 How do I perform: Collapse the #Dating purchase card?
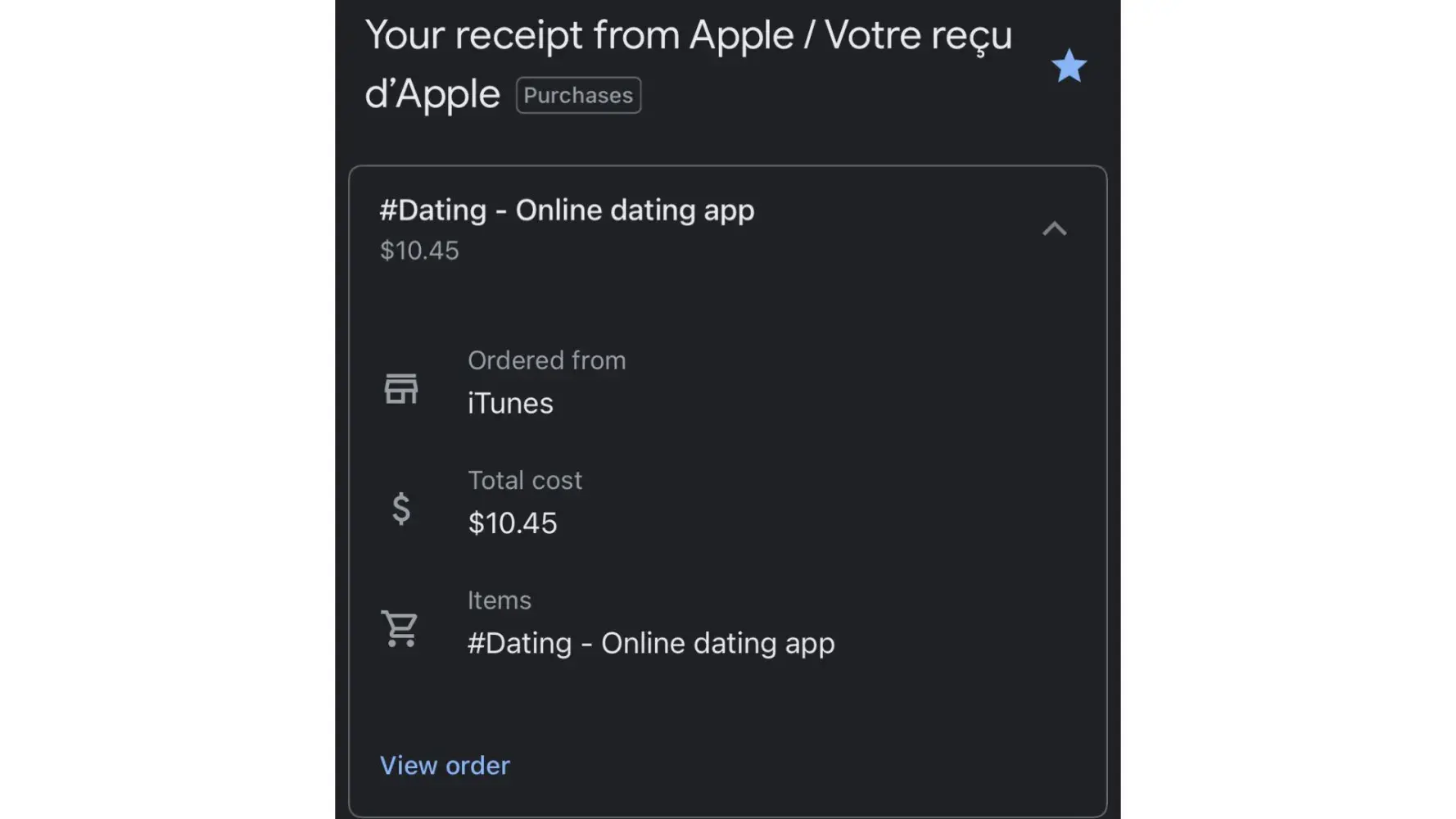click(1054, 229)
